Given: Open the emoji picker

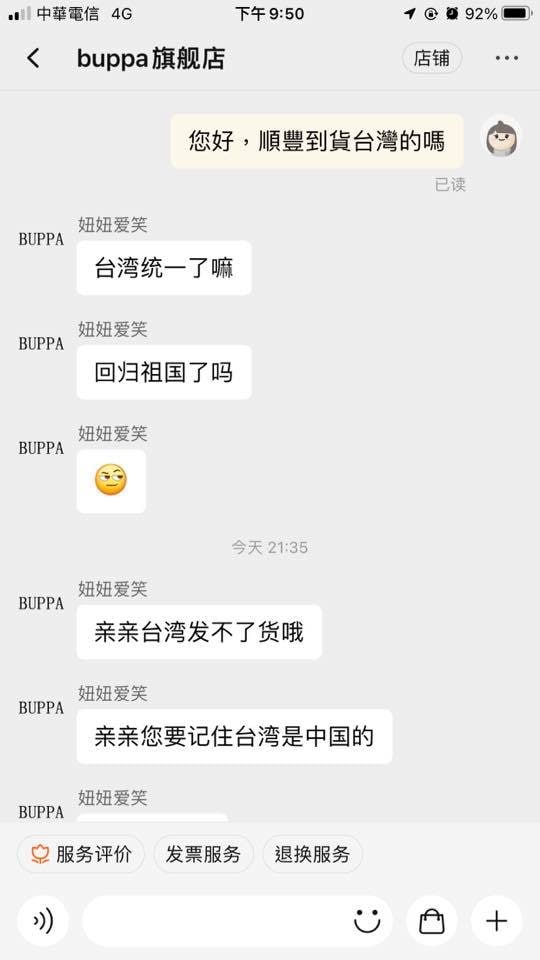Looking at the screenshot, I should [367, 921].
